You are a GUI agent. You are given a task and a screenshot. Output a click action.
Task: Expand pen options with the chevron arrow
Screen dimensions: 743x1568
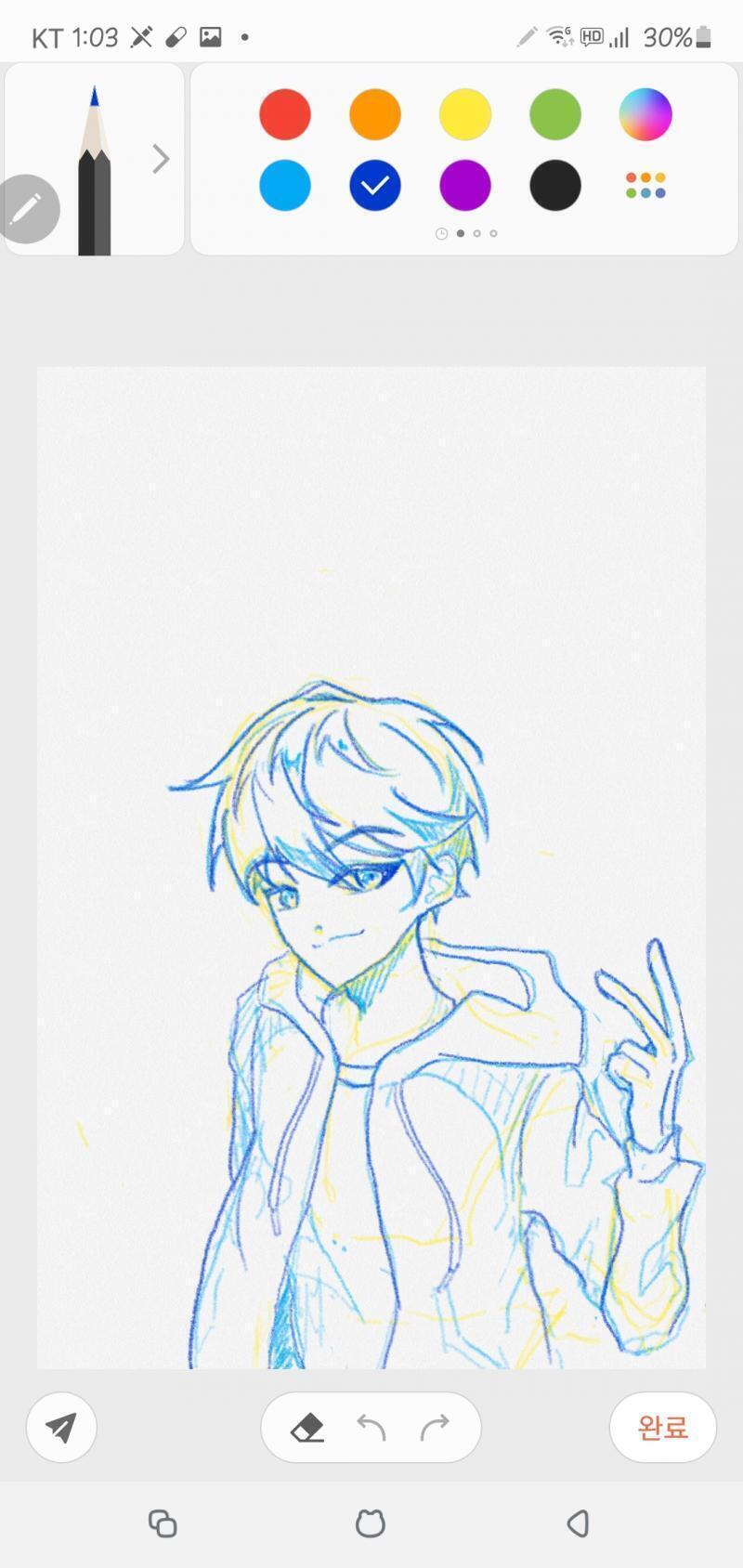[161, 159]
